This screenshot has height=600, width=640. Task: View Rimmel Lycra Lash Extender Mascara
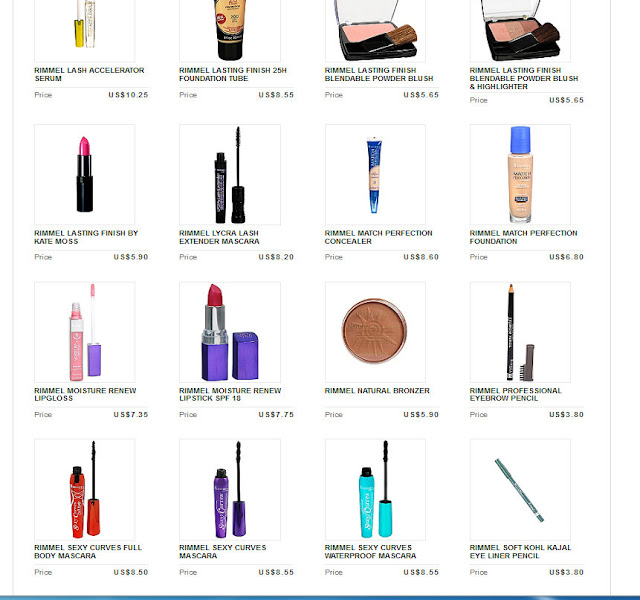[x=229, y=174]
